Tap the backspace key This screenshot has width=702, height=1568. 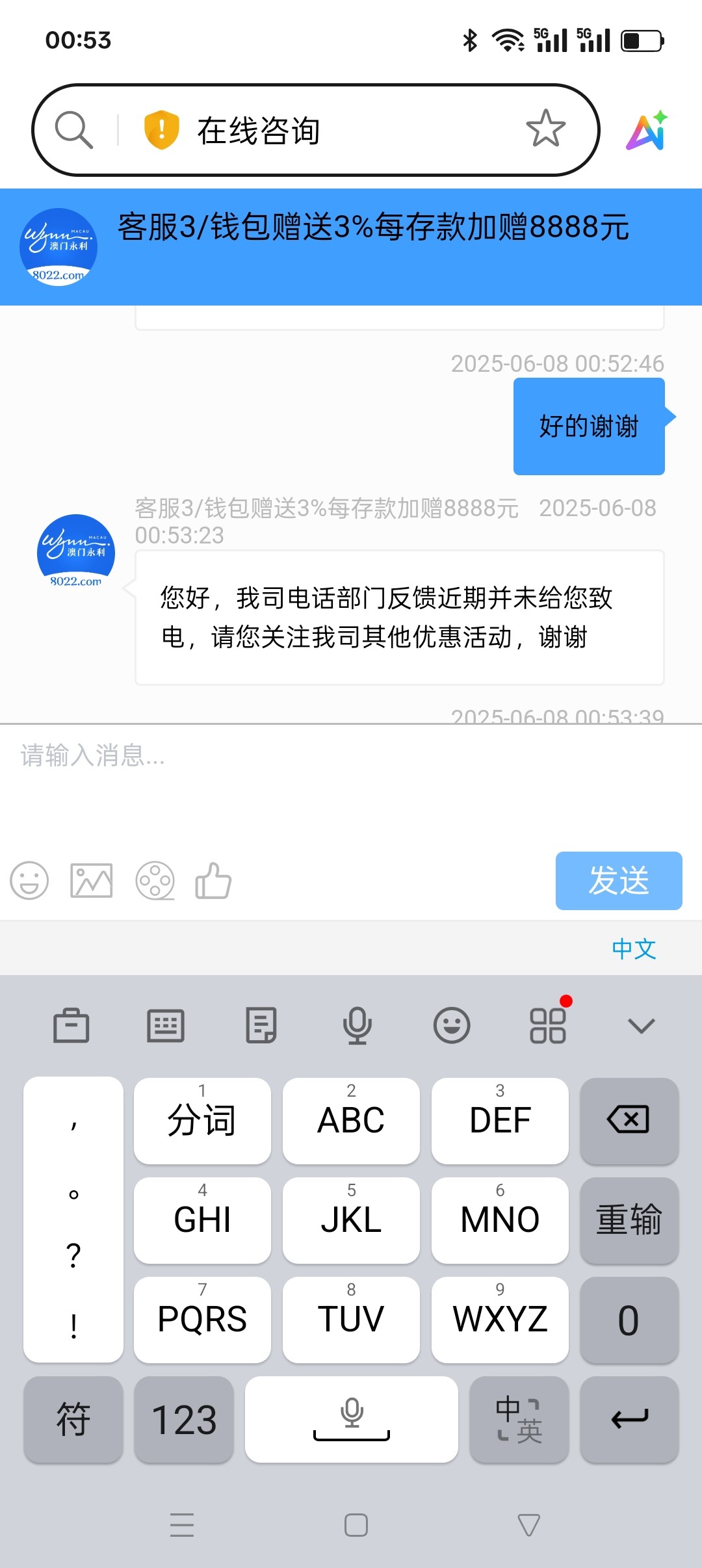point(629,1120)
